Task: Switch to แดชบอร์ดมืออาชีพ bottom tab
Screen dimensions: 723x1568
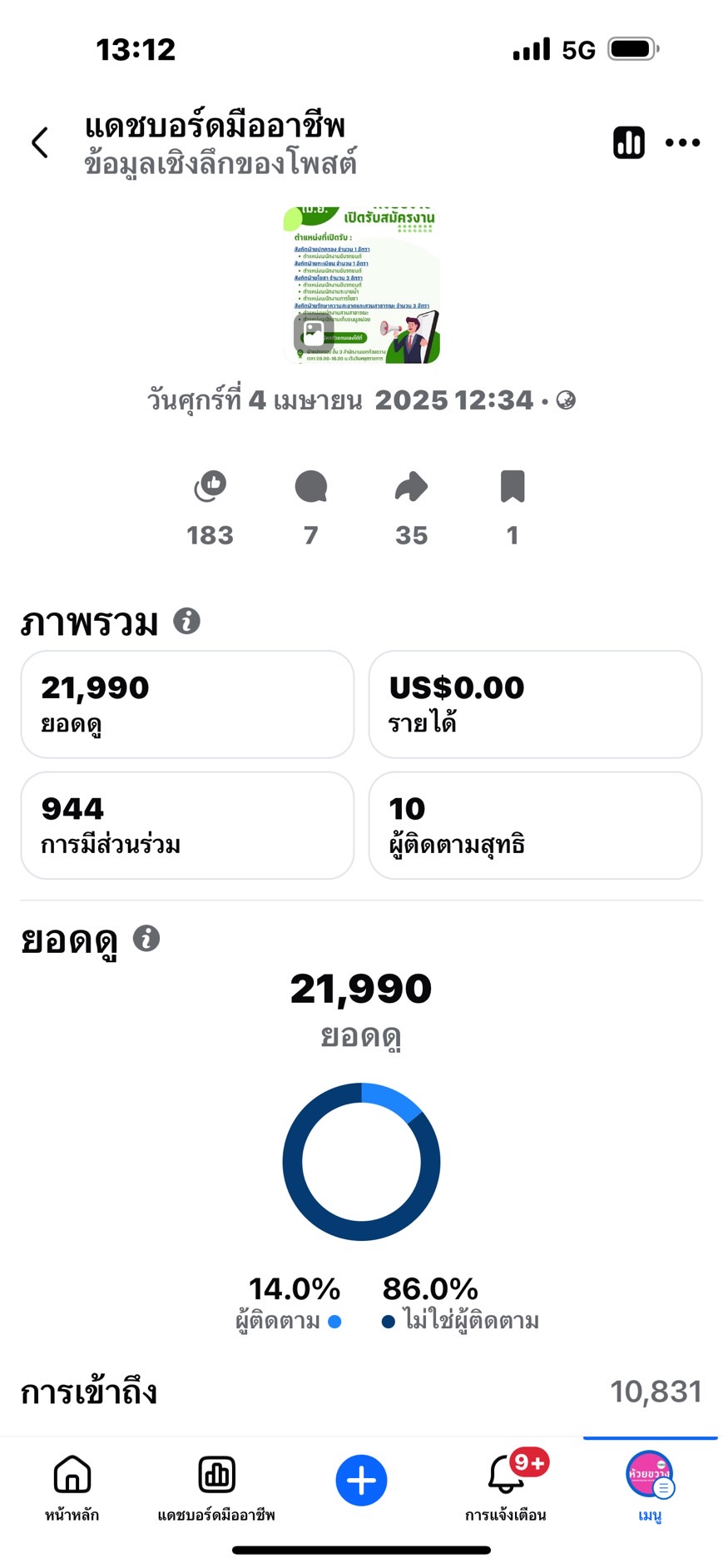Action: point(216,1488)
